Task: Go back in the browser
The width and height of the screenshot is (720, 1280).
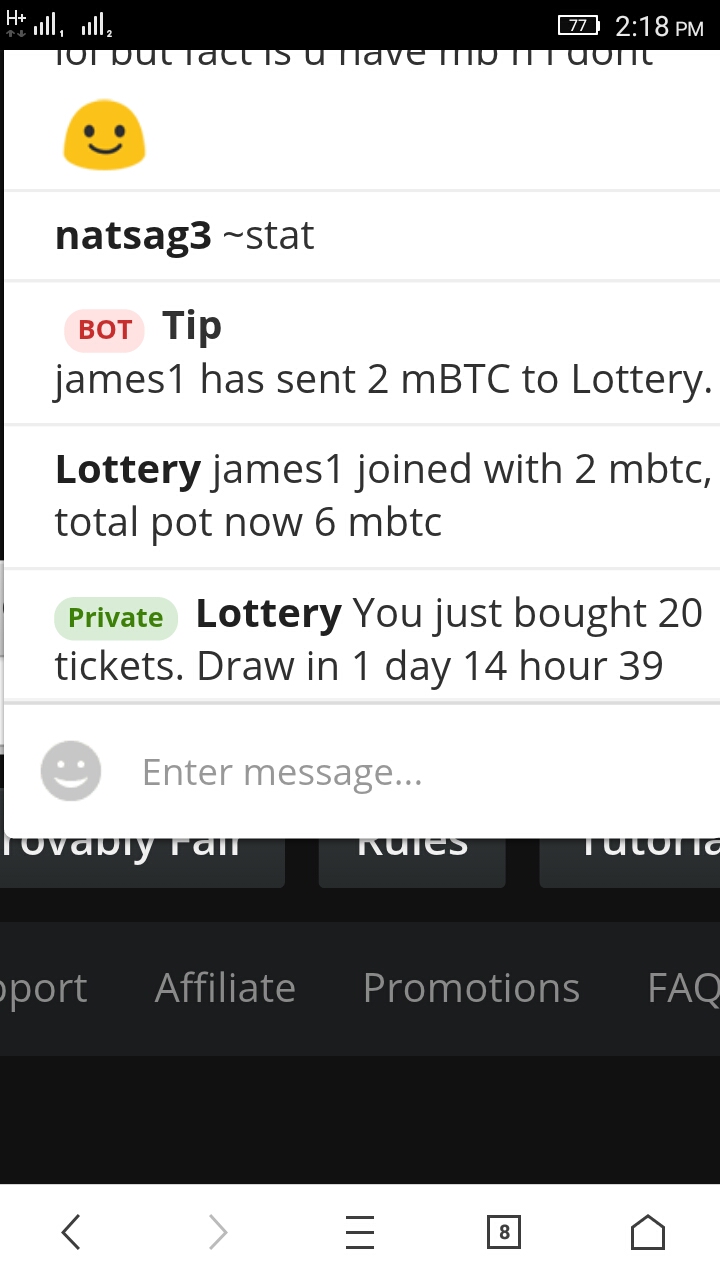Action: 71,1233
